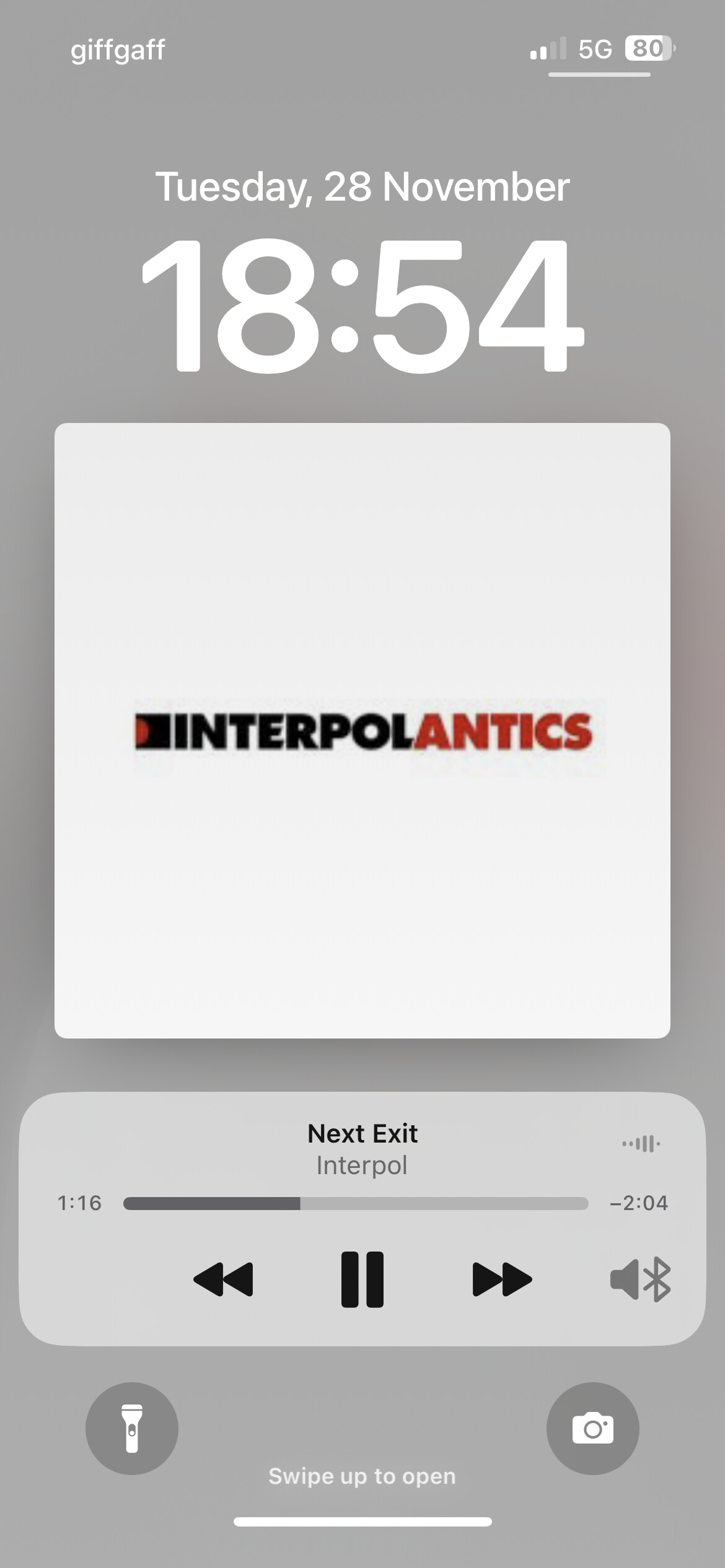Pause the song Next Exit
This screenshot has width=725, height=1568.
pyautogui.click(x=362, y=1279)
